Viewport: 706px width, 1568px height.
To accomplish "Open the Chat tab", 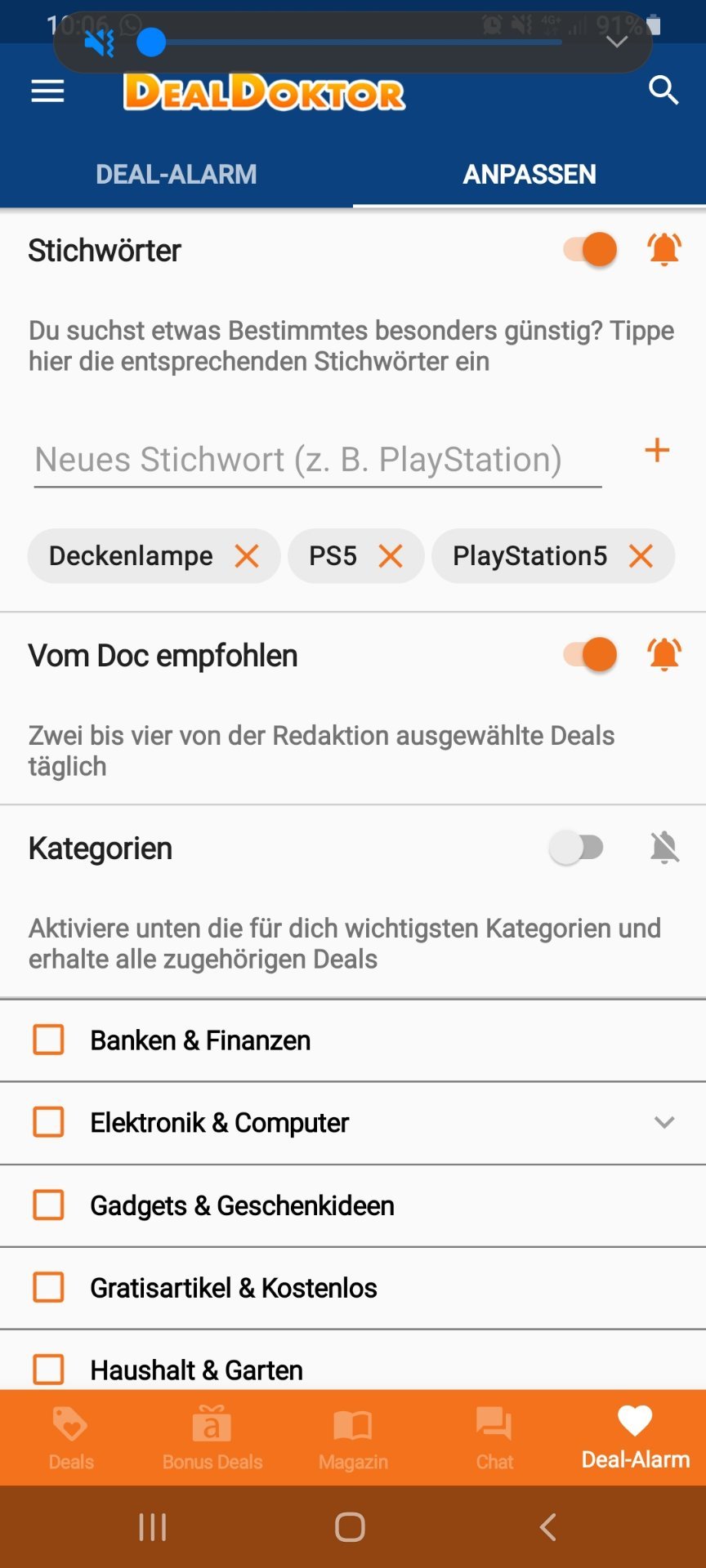I will tap(494, 1438).
